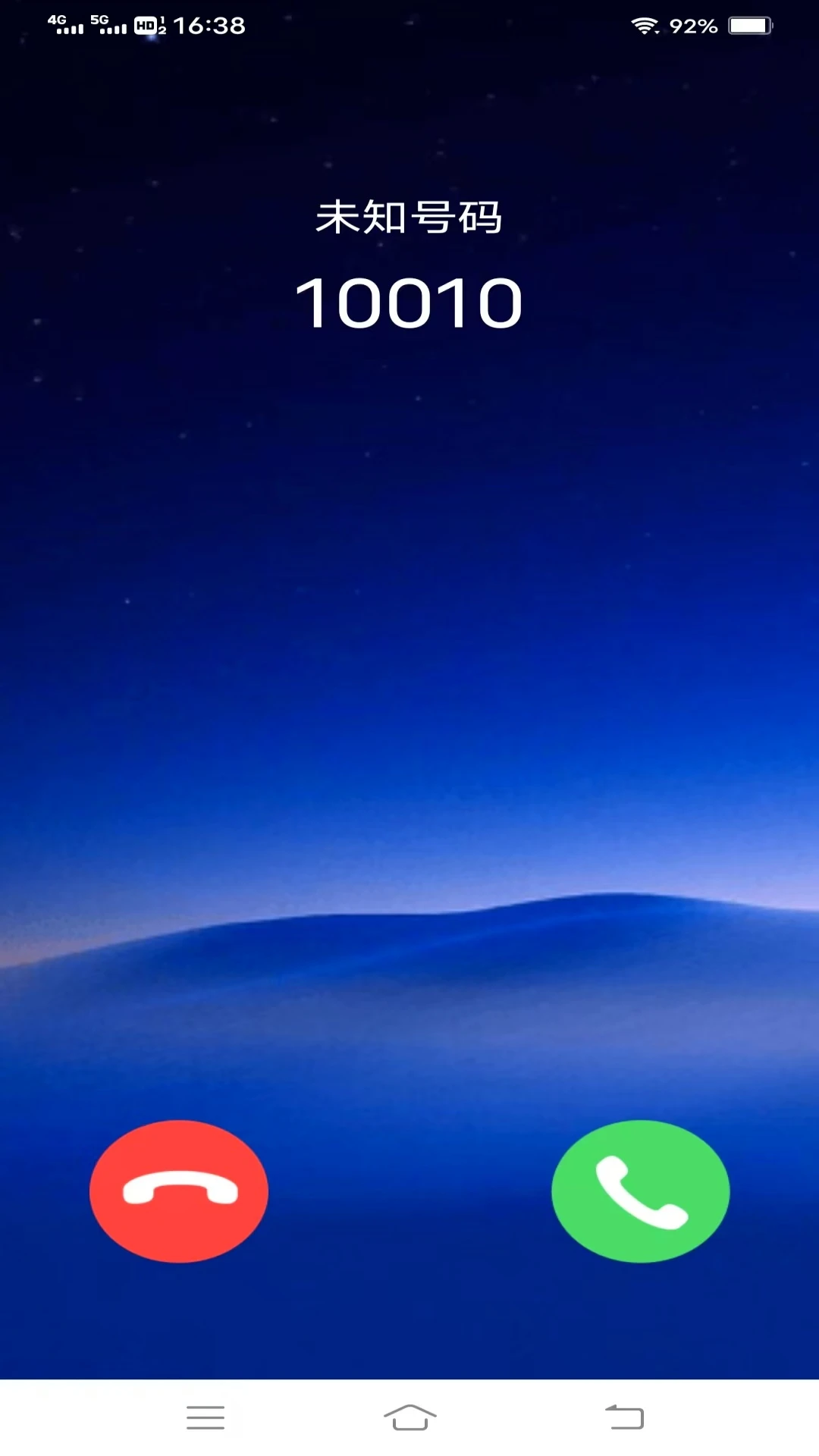Tap the system back button

tap(625, 1417)
